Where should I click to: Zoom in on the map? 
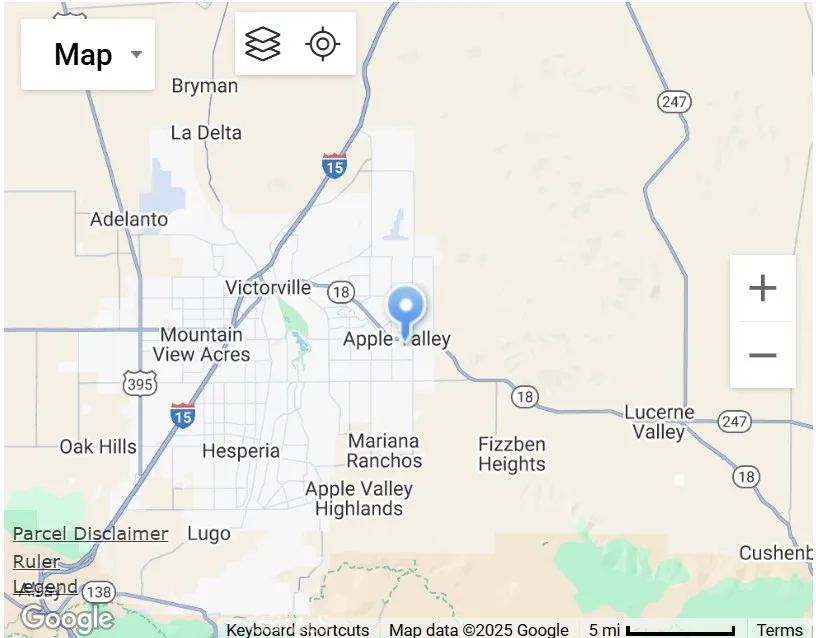(762, 289)
